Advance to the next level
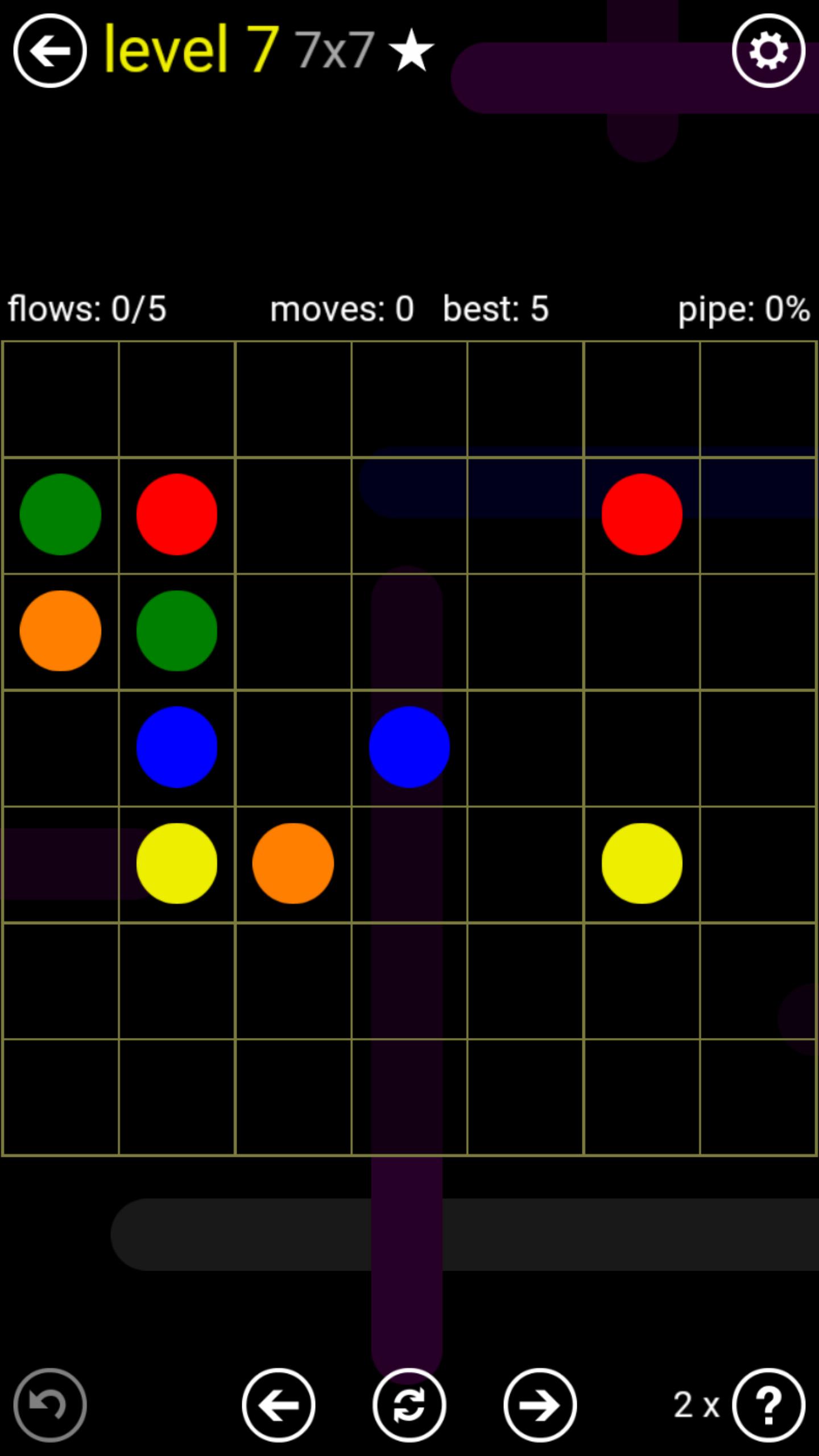Viewport: 819px width, 1456px height. click(x=540, y=1405)
